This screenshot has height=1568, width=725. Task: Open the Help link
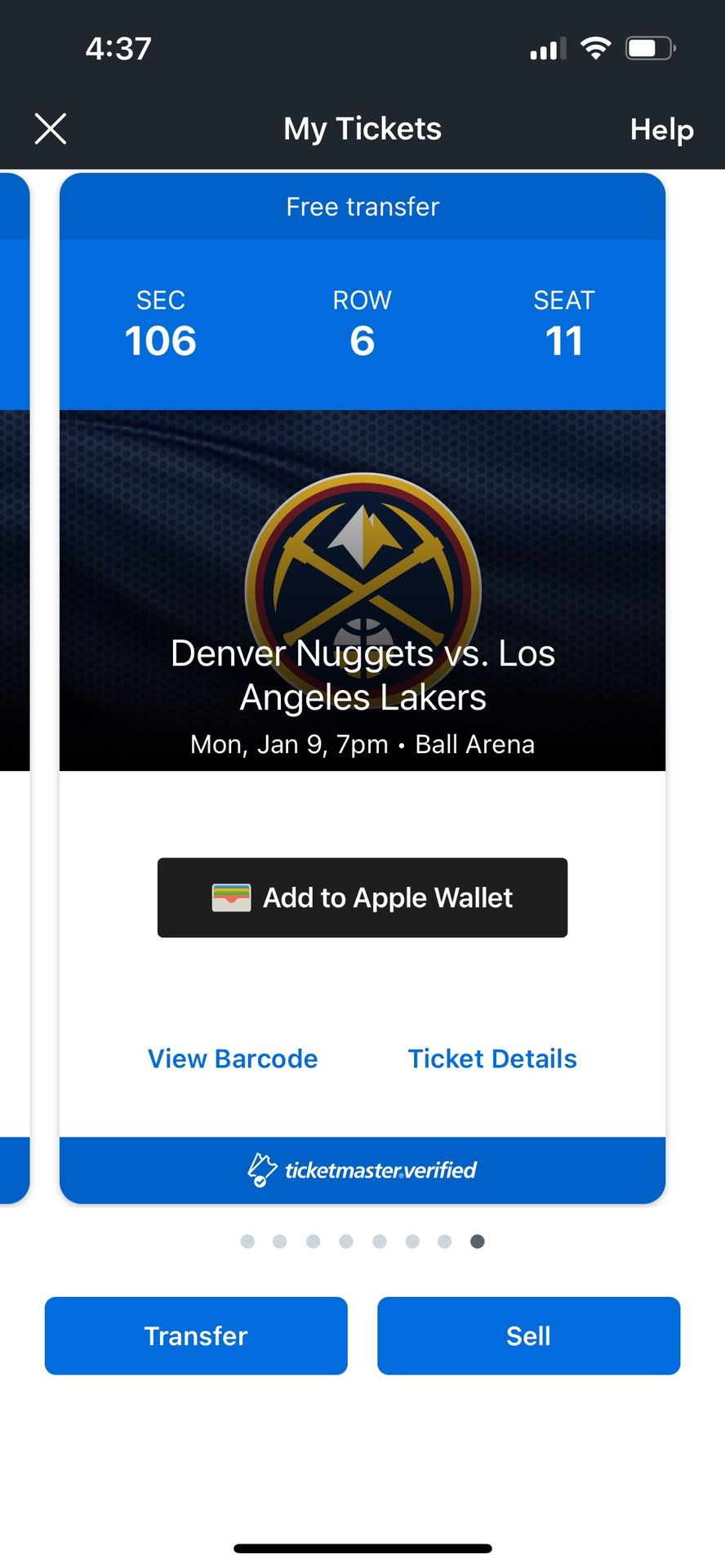point(661,129)
